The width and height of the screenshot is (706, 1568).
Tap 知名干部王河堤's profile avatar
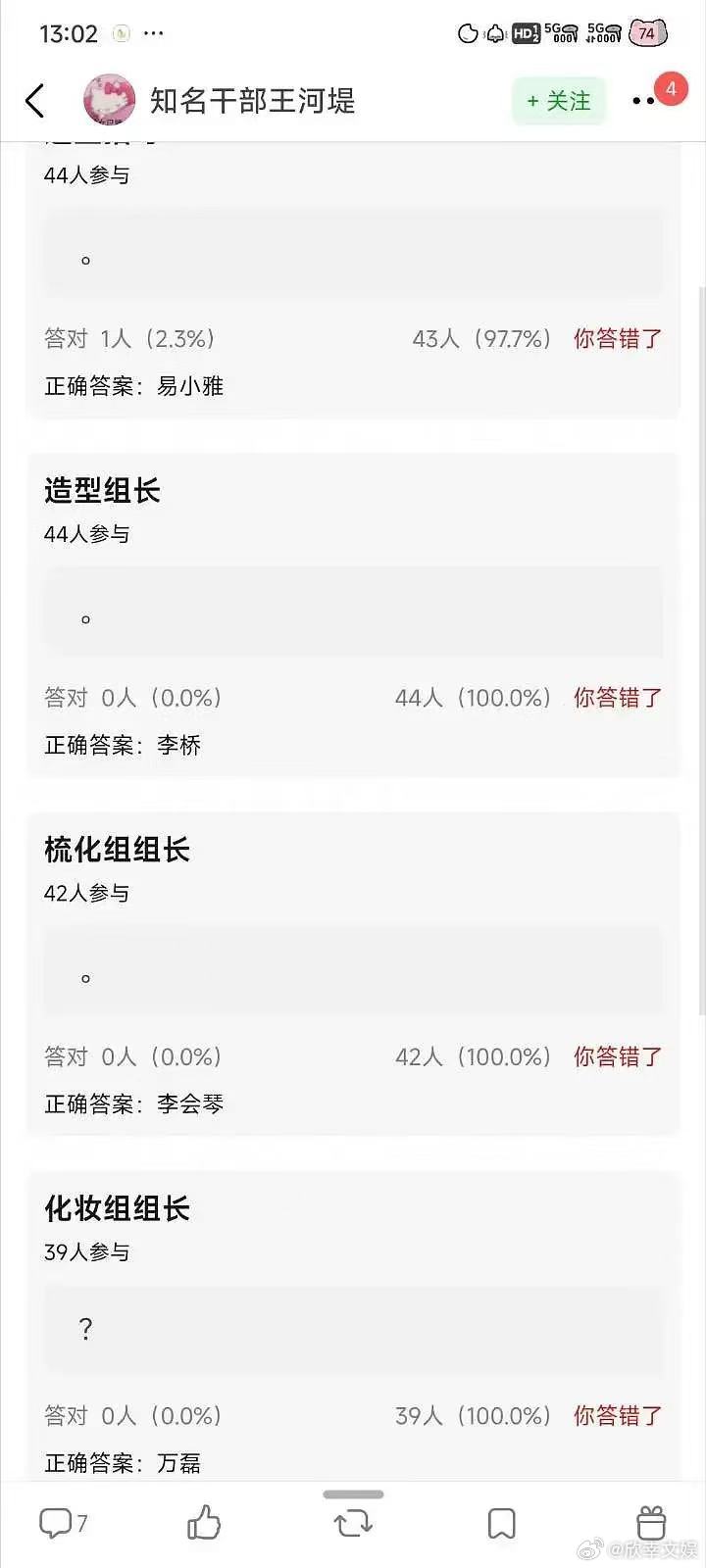[109, 101]
